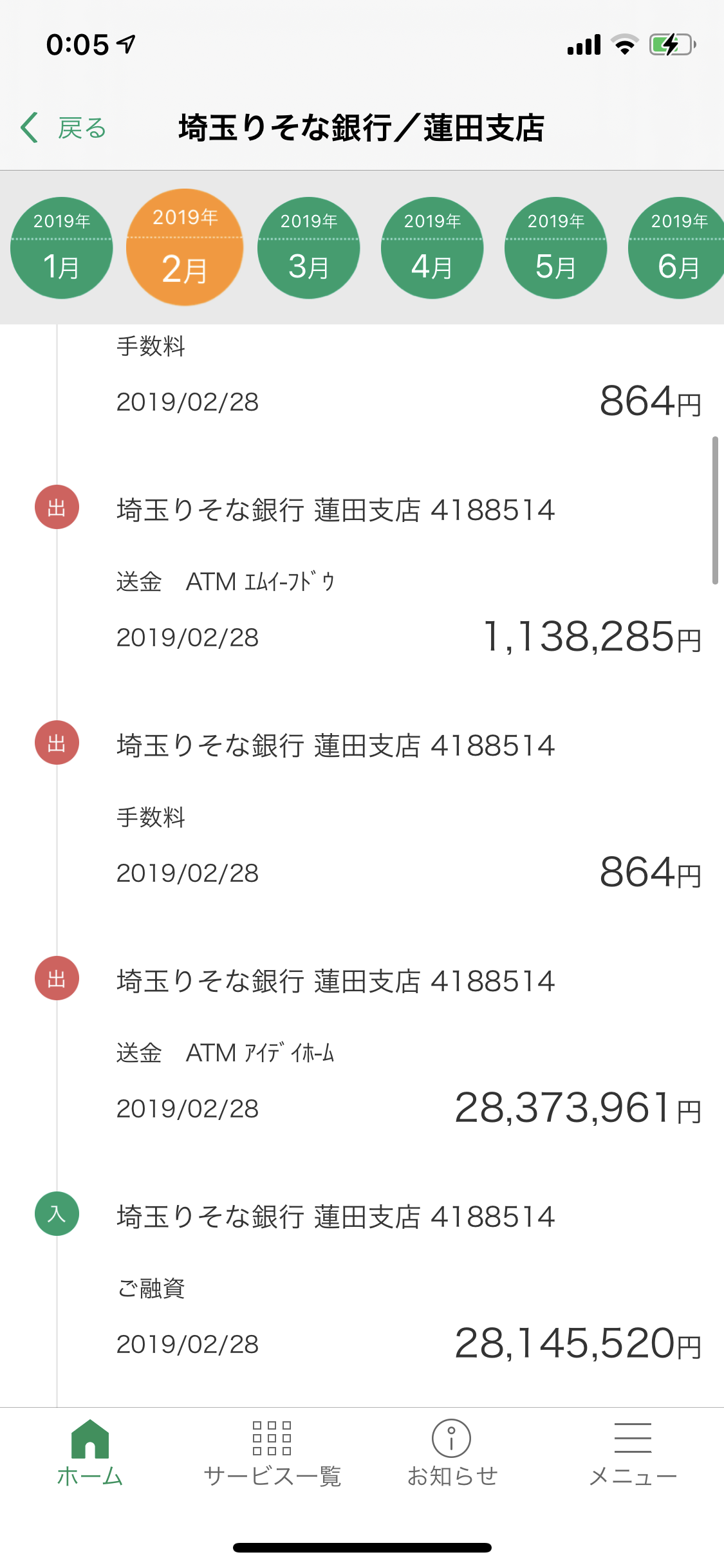The width and height of the screenshot is (724, 1568).
Task: Choose the 2019年 5月 month circle
Action: [556, 248]
